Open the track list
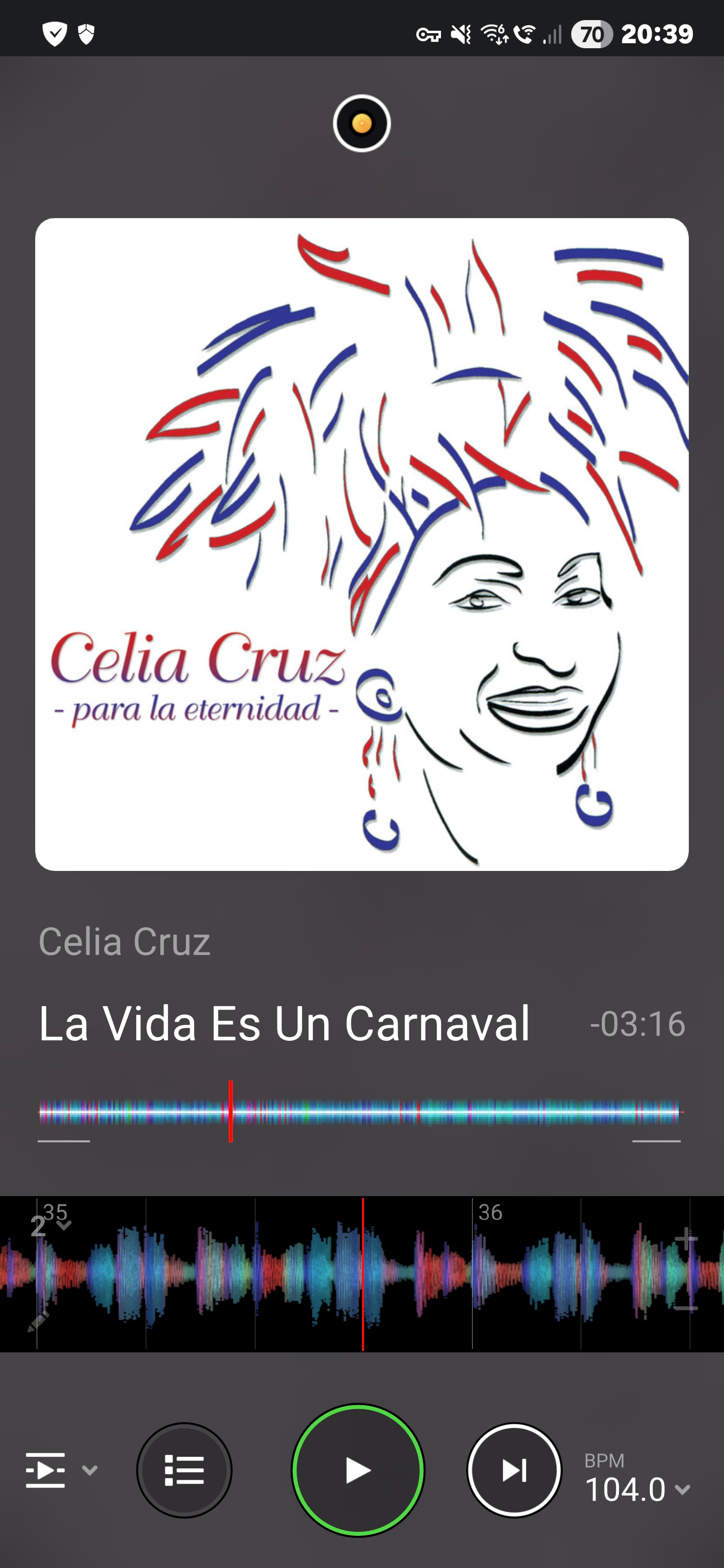 [x=184, y=1470]
